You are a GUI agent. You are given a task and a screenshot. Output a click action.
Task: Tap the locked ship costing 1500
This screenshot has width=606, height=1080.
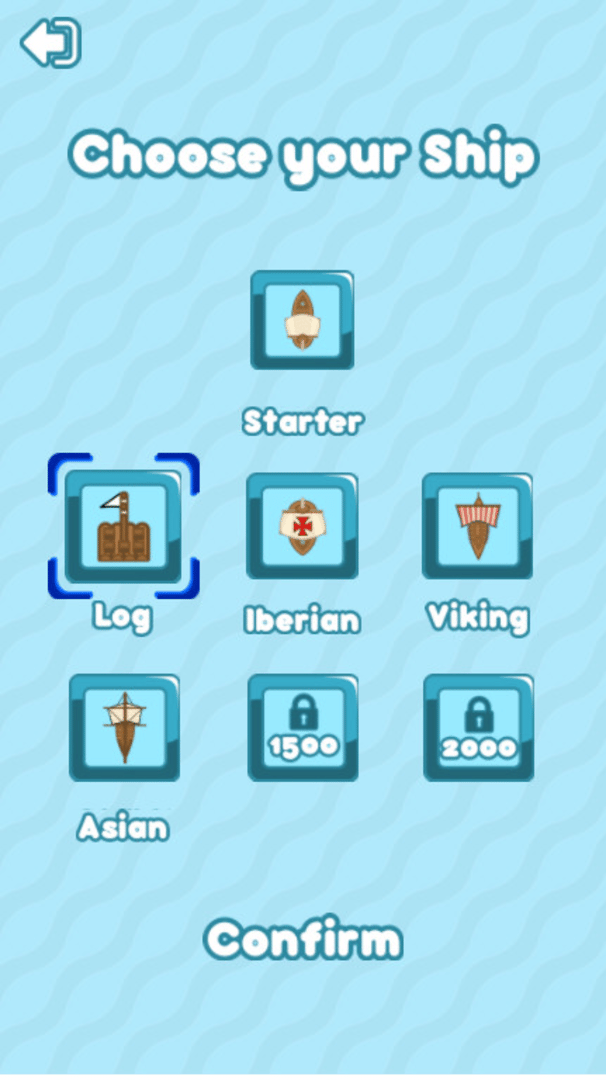302,727
